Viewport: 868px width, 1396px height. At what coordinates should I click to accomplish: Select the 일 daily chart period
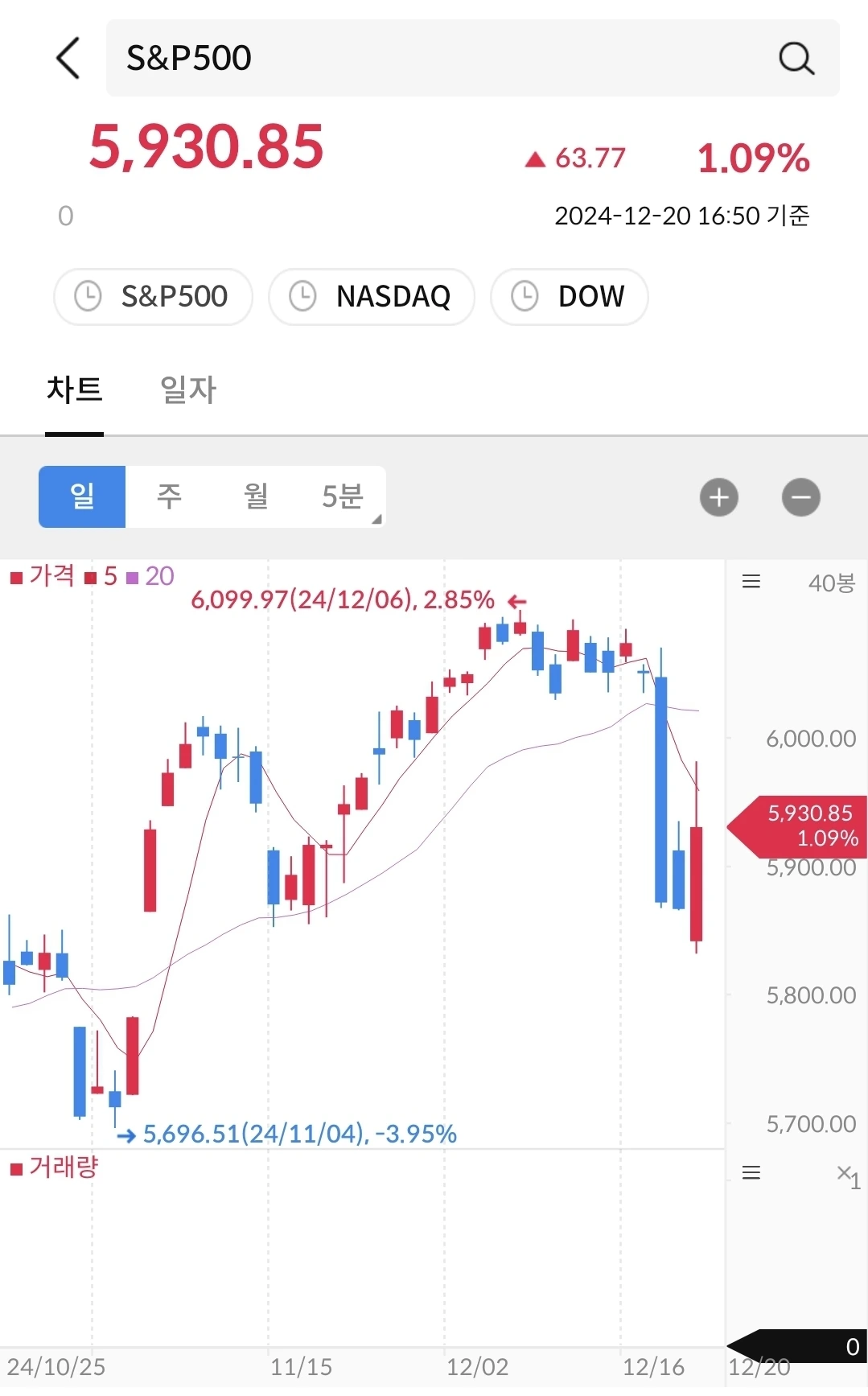tap(82, 496)
